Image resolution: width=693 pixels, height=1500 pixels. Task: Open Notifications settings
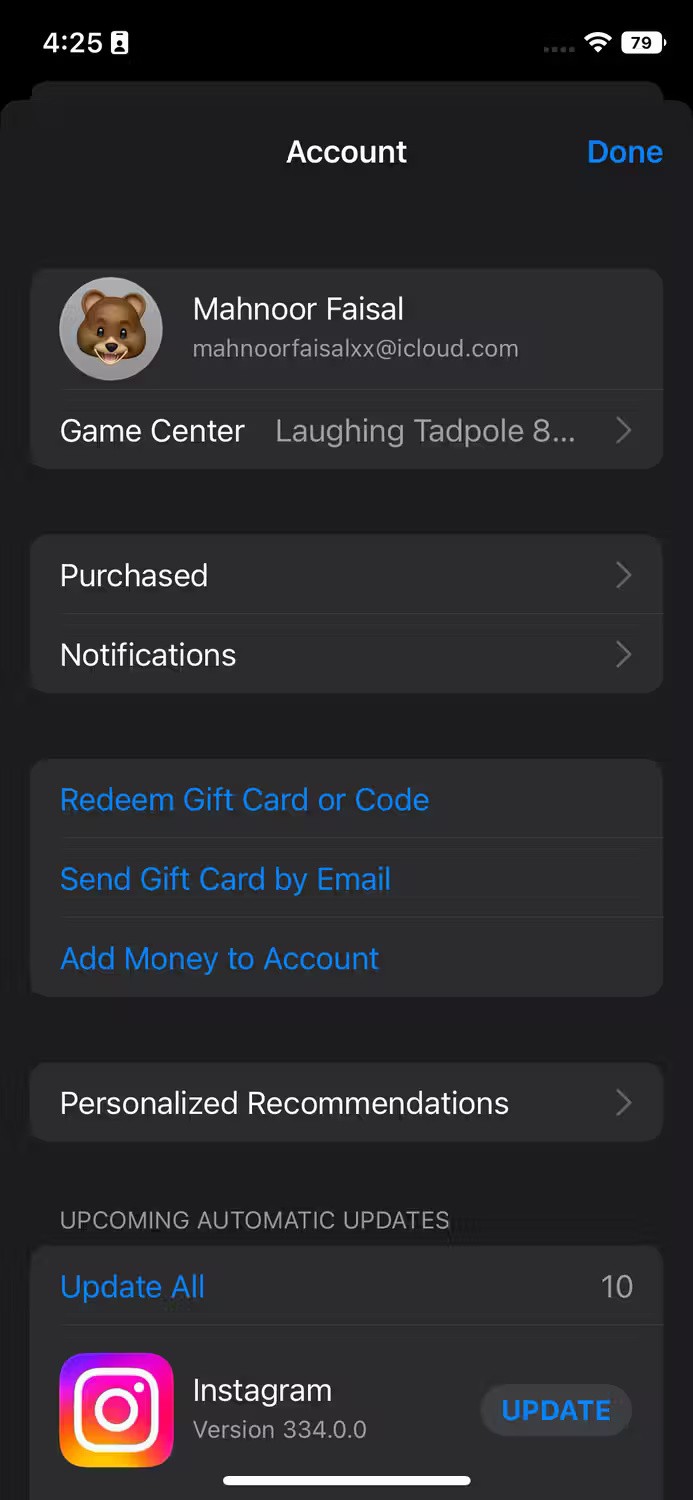[346, 655]
